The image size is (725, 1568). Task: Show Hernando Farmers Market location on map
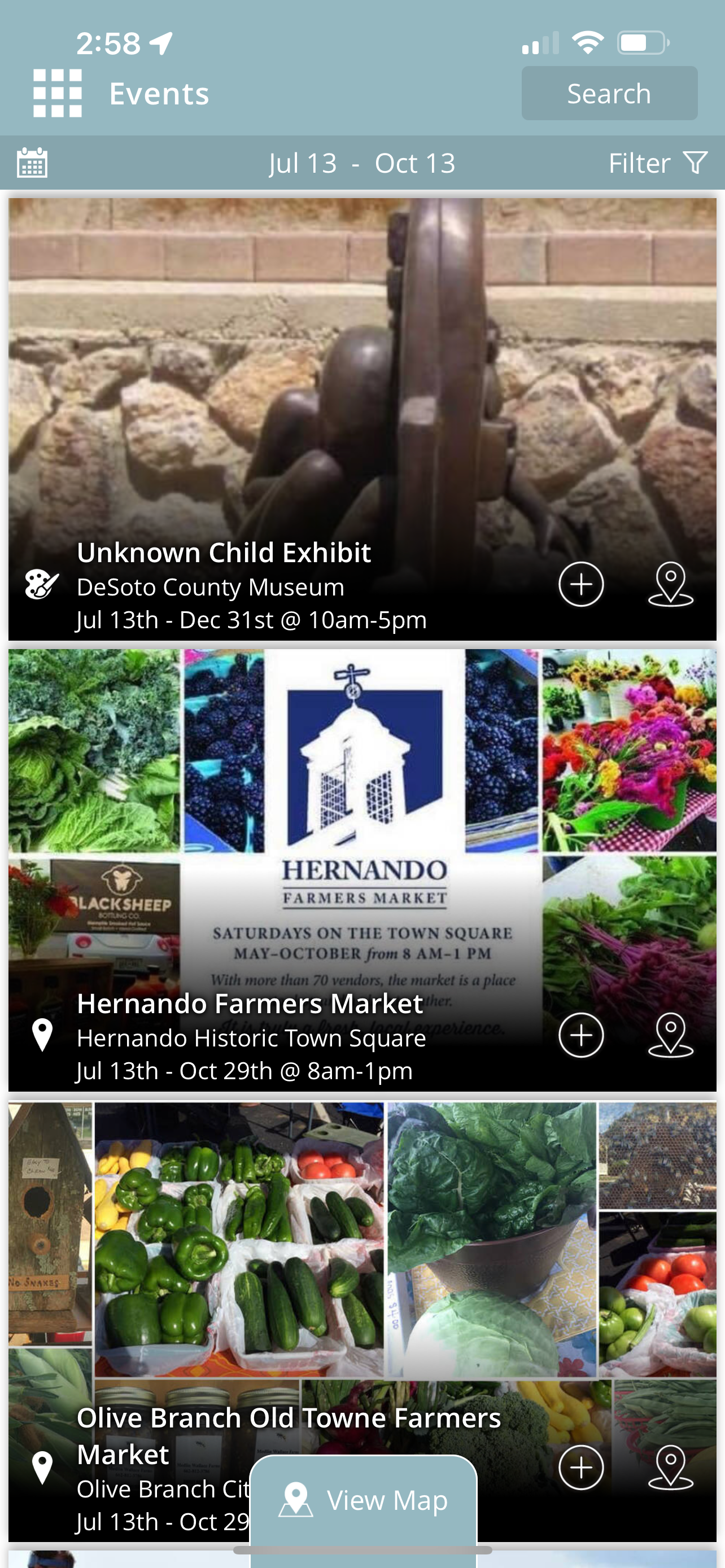tap(670, 1035)
